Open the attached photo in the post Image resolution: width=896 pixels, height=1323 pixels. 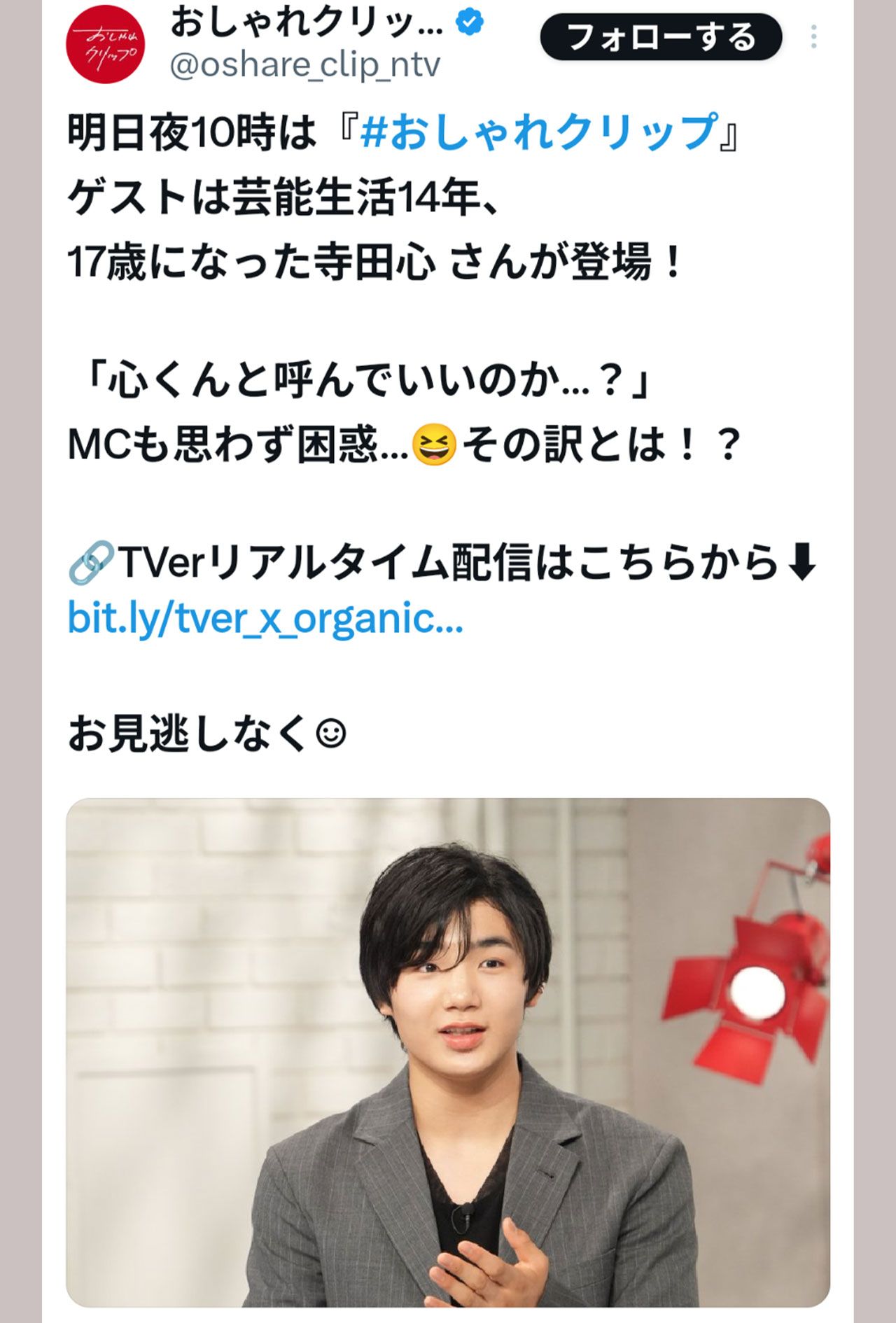click(448, 1051)
